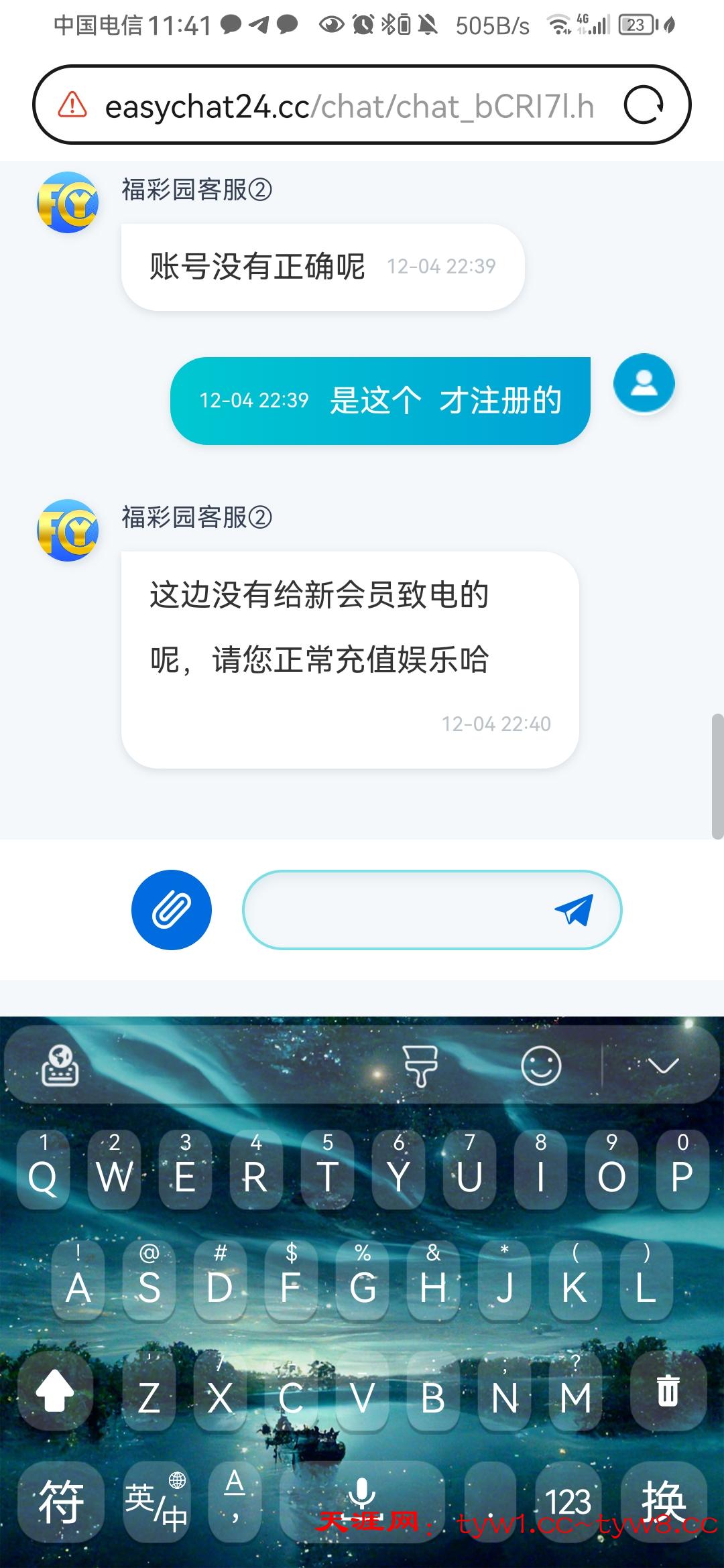Open the keyboard settings globe icon

[60, 1065]
